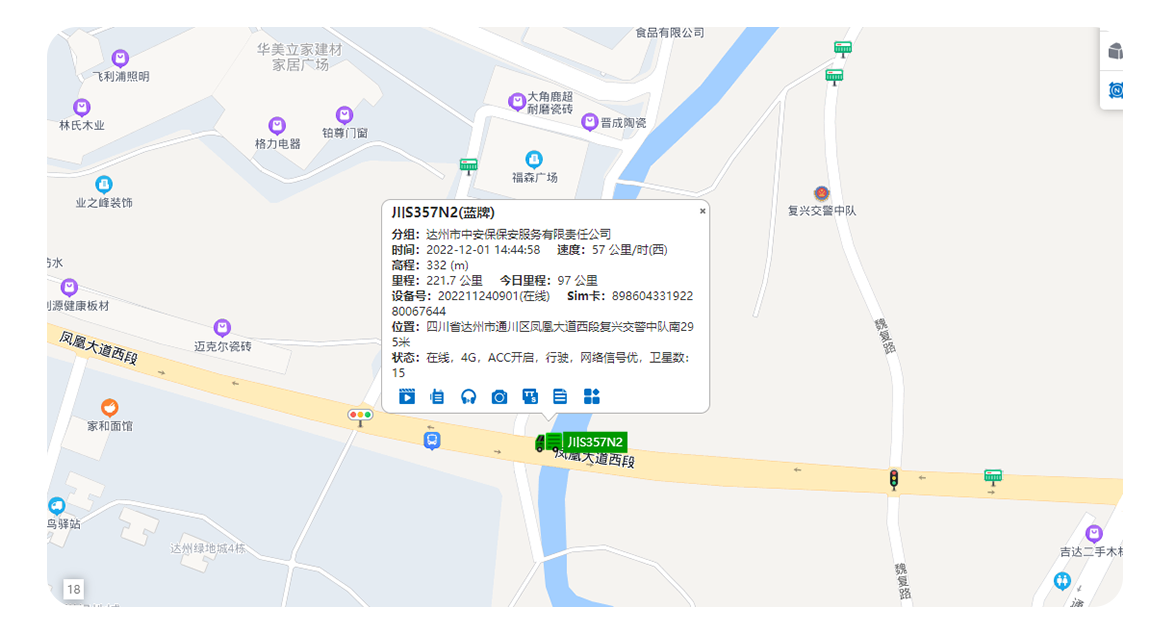Take a snapshot using the camera icon

[x=499, y=397]
